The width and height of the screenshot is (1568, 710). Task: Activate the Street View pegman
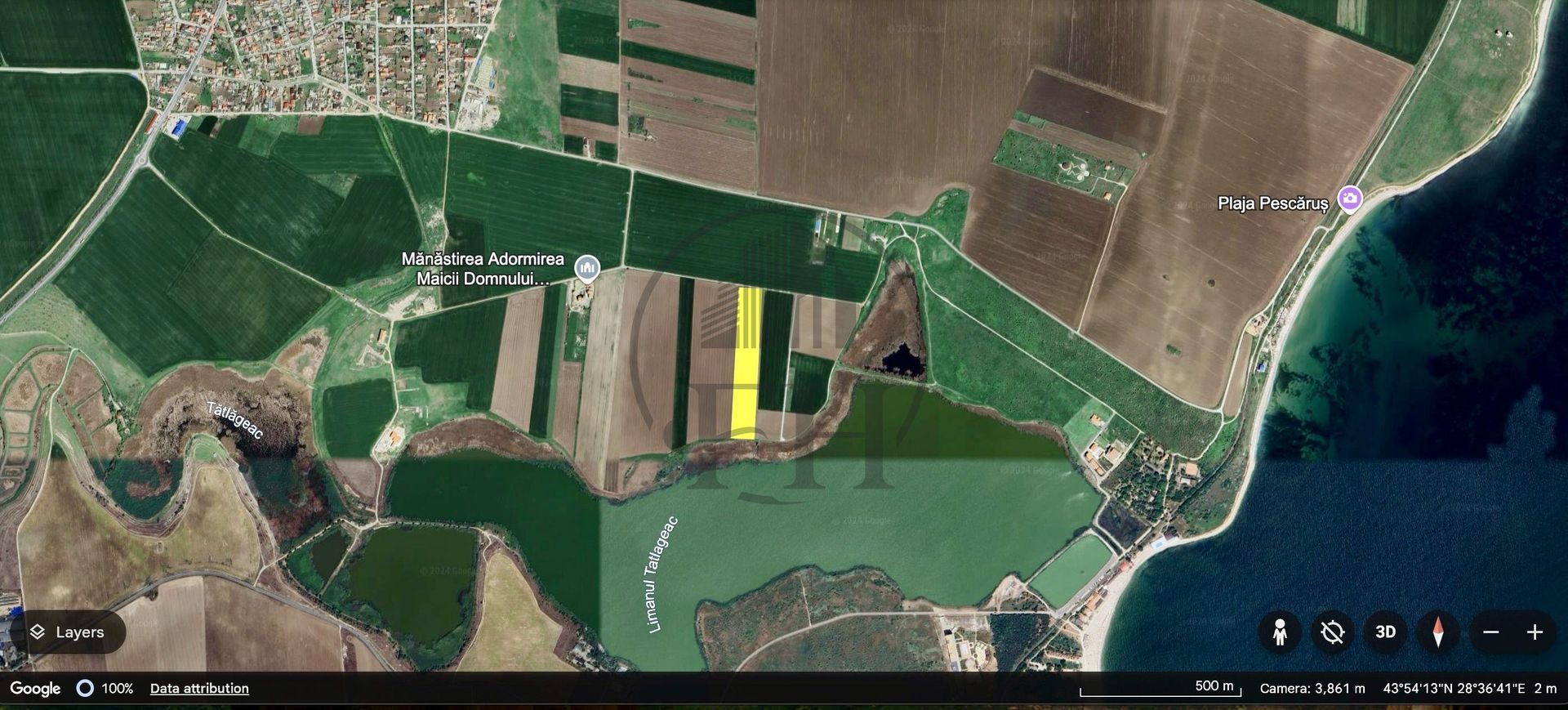(x=1280, y=632)
